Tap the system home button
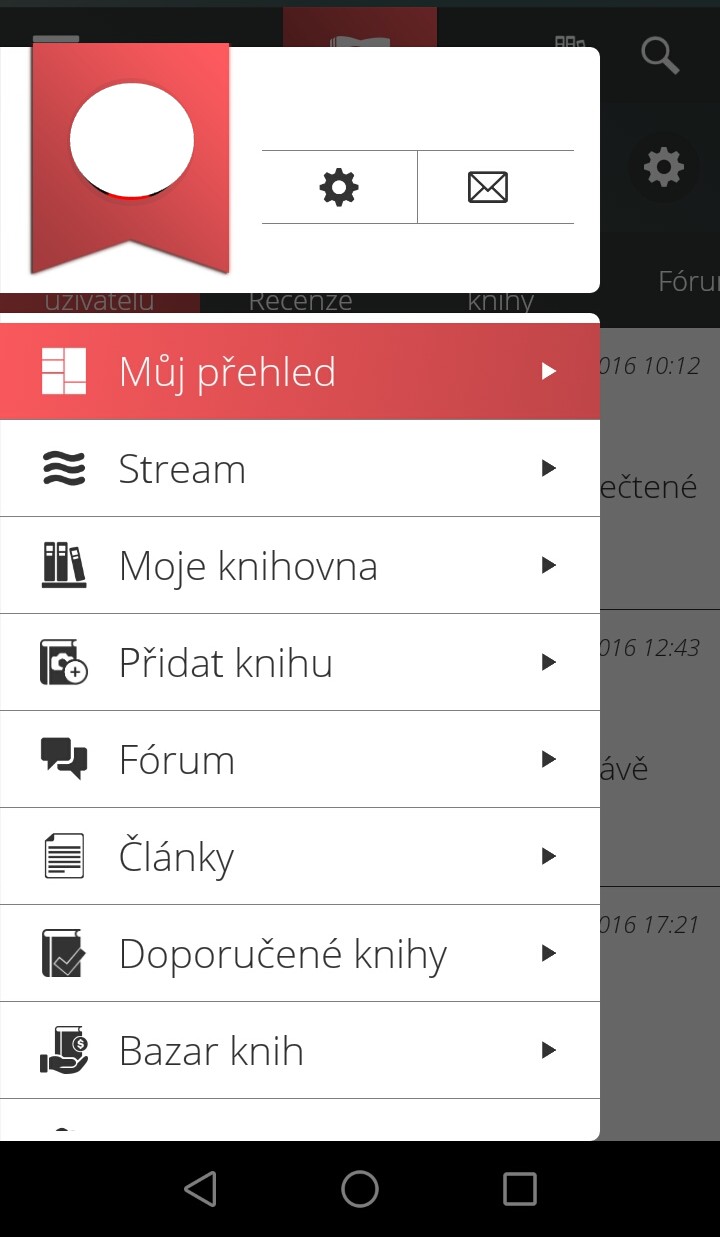Screen dimensions: 720x1237 [x=360, y=1189]
